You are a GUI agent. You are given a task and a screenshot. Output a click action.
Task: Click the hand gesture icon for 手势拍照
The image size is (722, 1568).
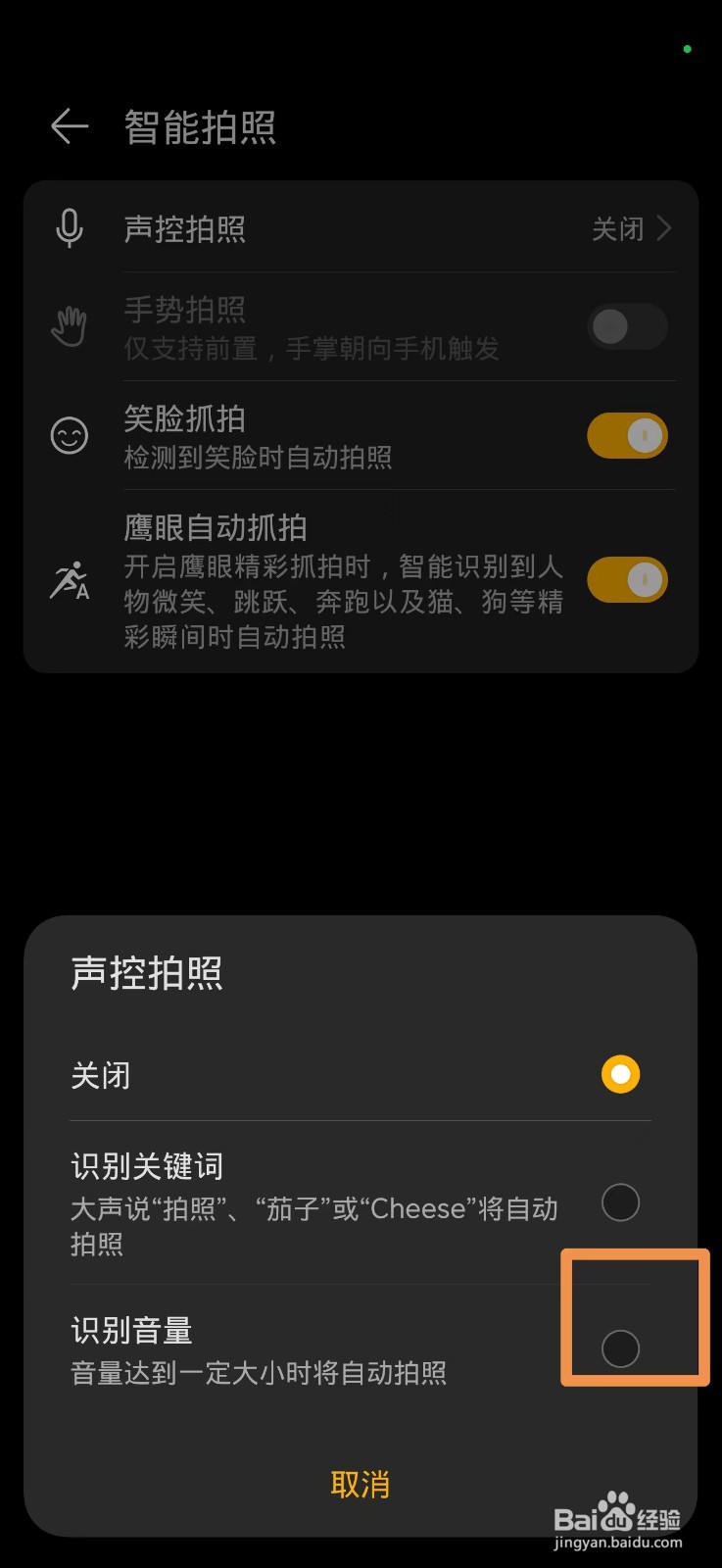(x=68, y=325)
